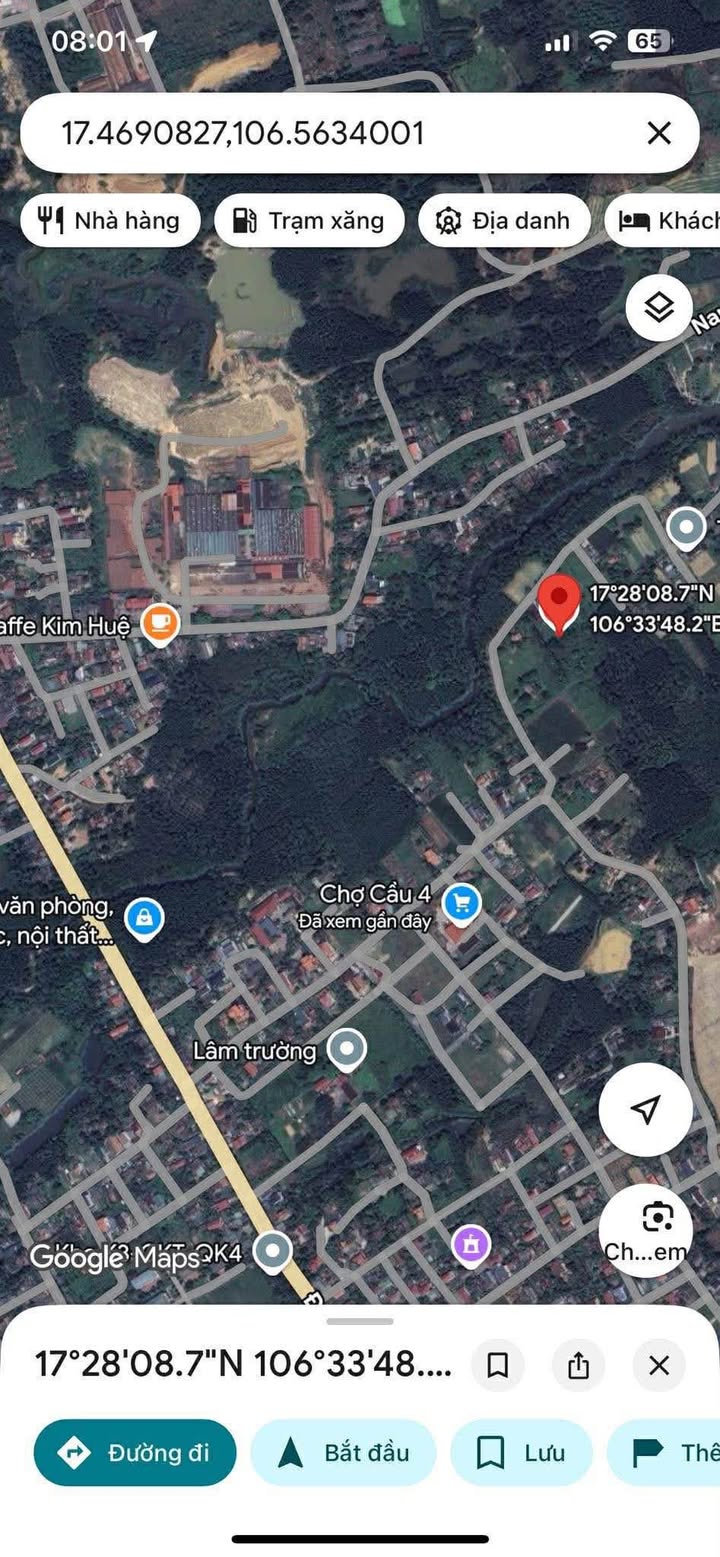Bookmark the dropped pin location

497,1365
